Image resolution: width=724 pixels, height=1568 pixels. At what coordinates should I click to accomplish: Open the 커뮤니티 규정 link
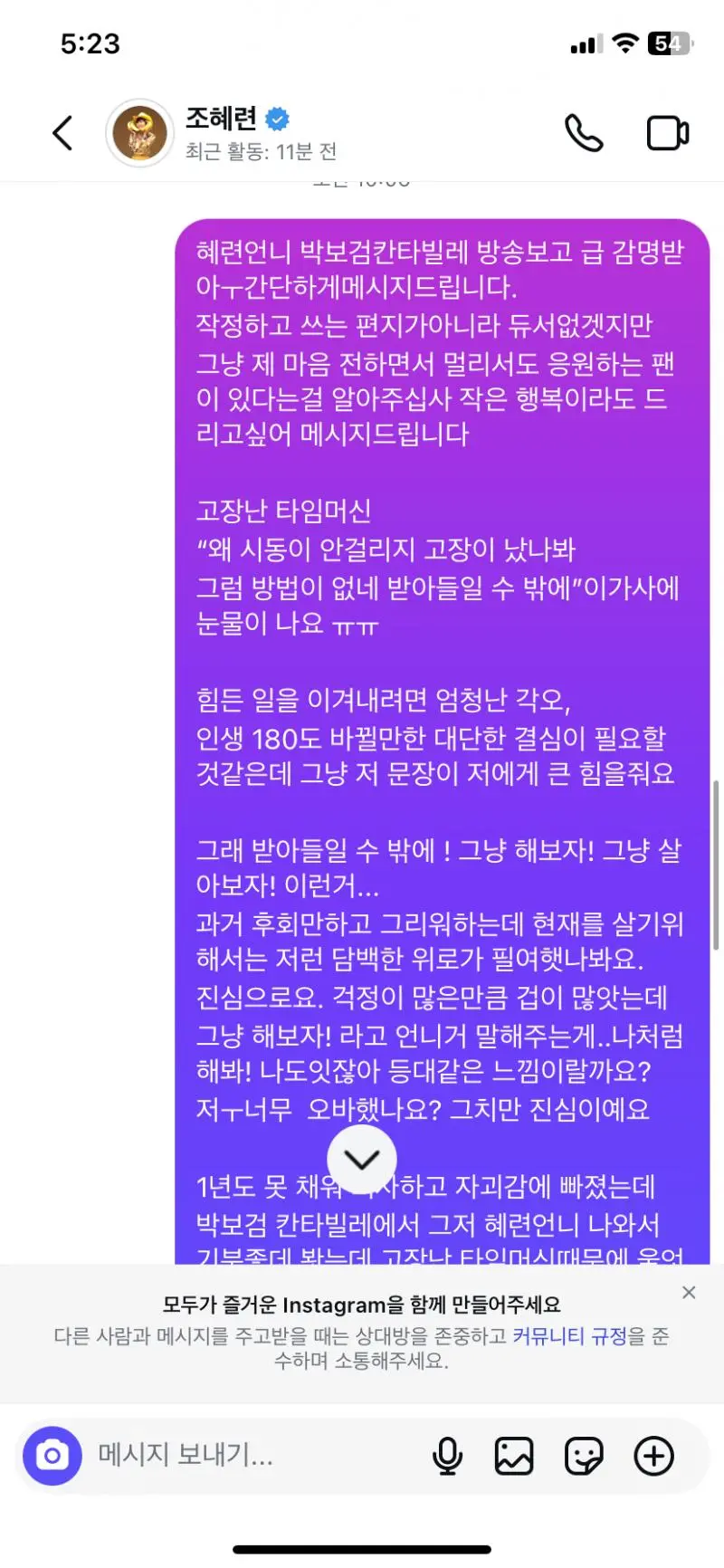tap(569, 1336)
